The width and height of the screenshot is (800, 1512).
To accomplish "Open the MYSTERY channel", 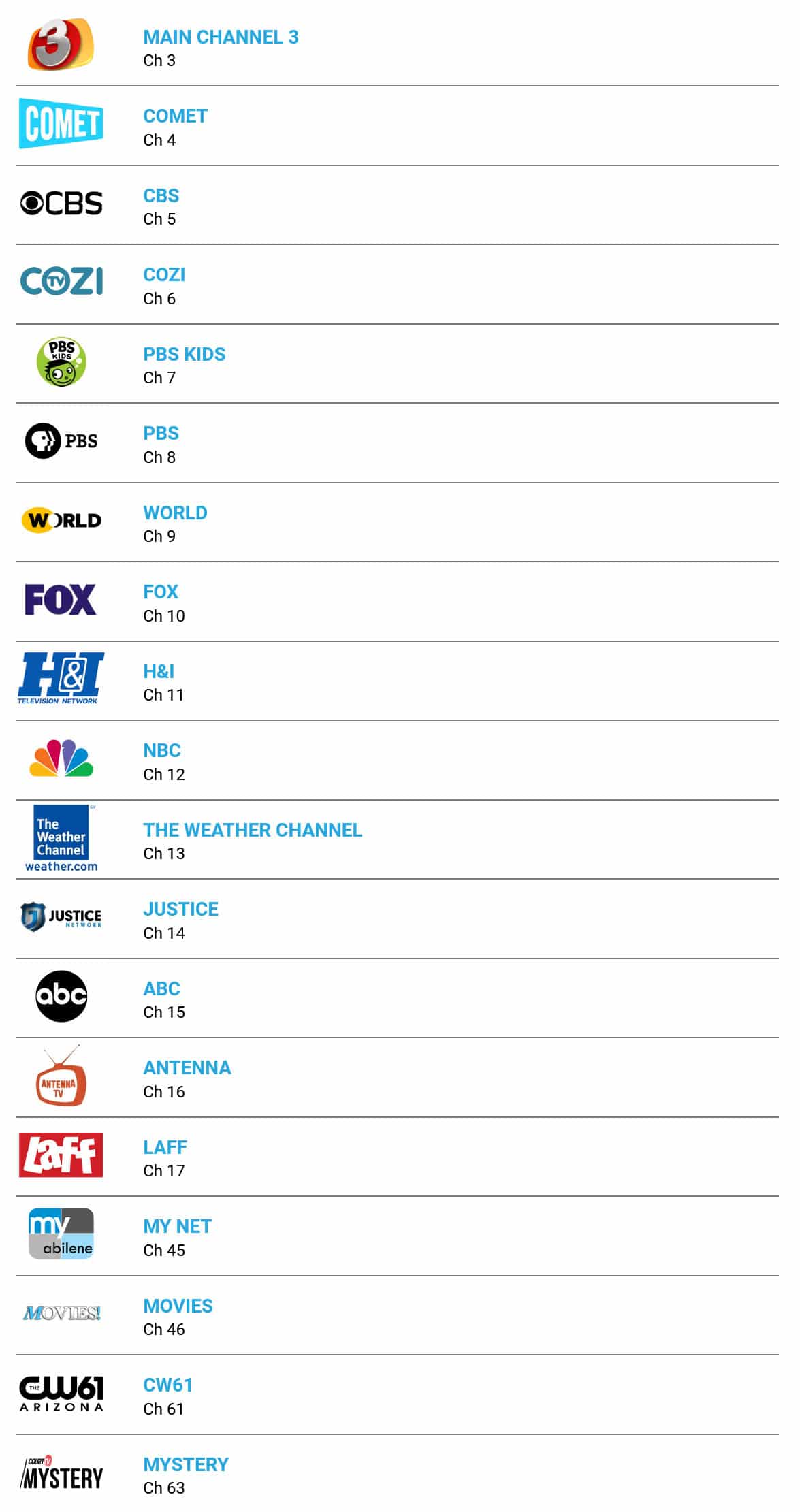I will click(x=398, y=1473).
